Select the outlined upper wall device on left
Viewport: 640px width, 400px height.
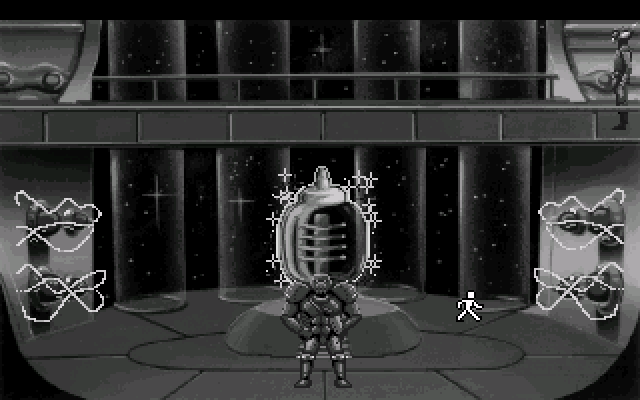tap(58, 220)
